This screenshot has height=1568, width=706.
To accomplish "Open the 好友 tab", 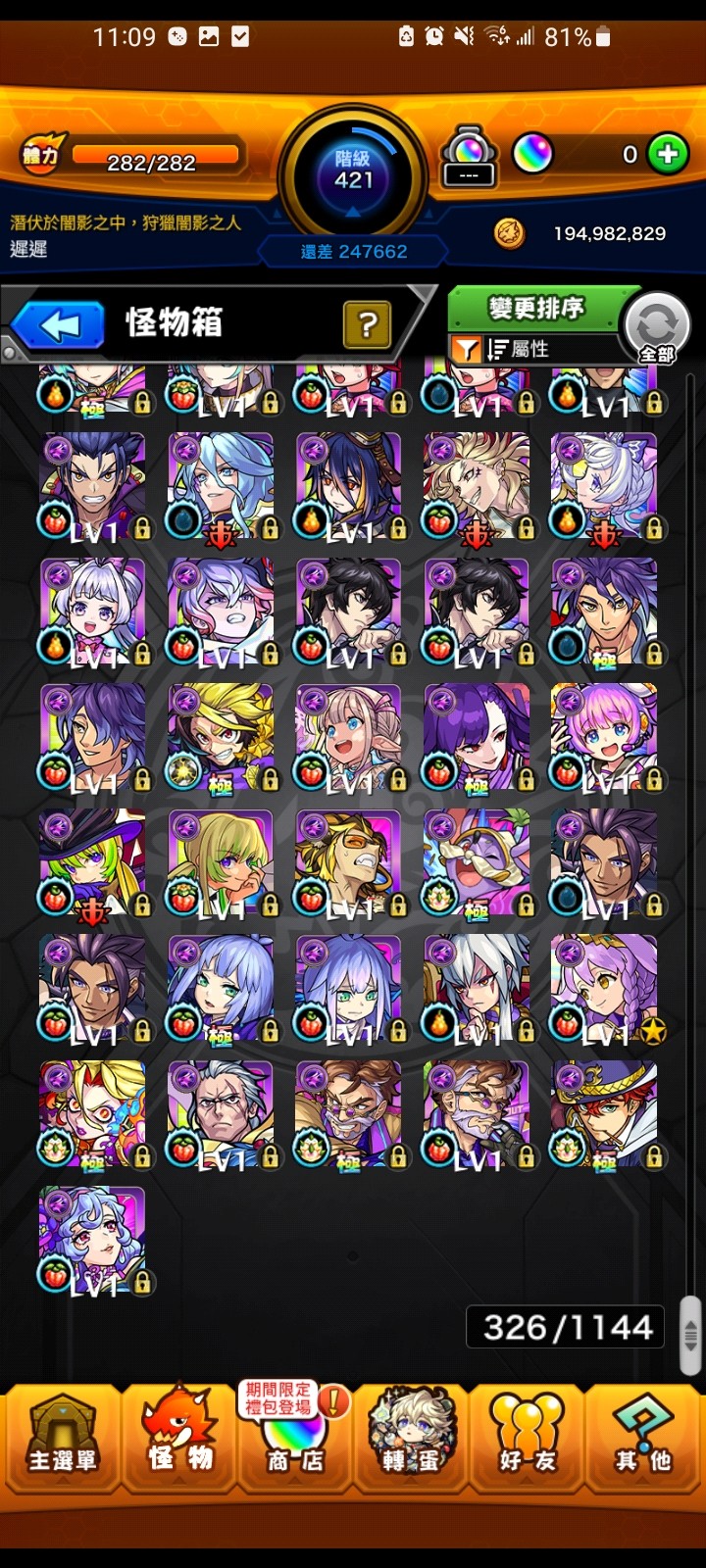I will (x=528, y=1436).
